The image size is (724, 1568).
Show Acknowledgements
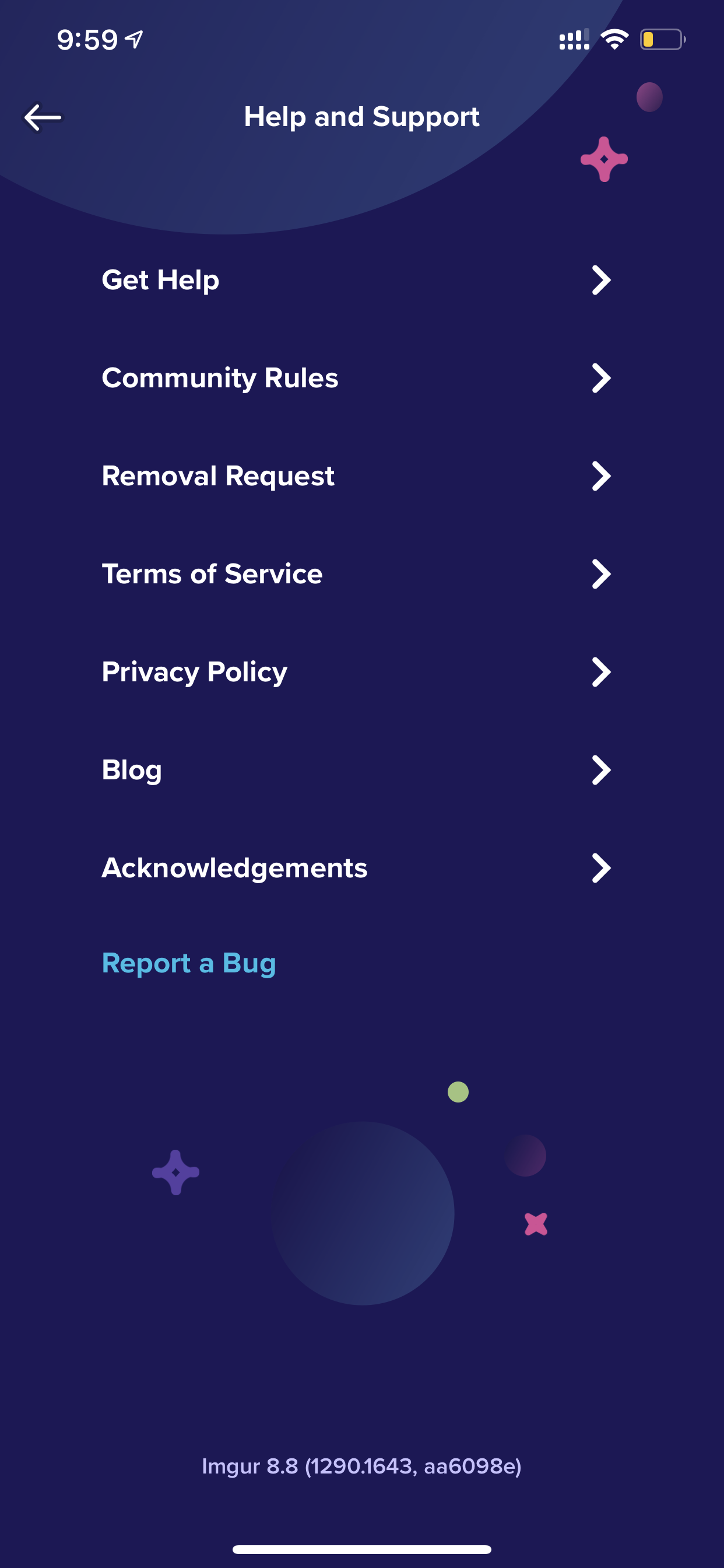[x=362, y=868]
